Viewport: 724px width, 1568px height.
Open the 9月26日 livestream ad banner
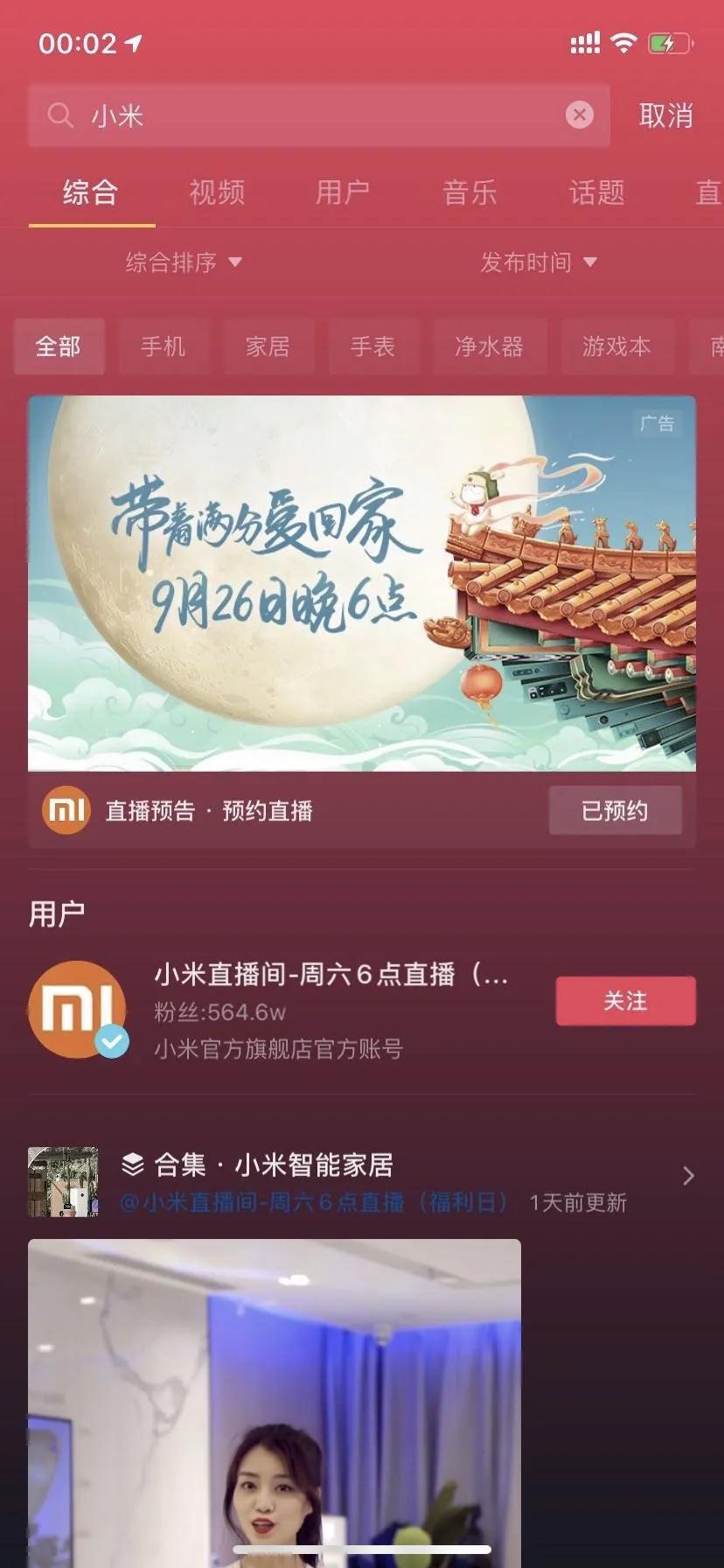(362, 583)
